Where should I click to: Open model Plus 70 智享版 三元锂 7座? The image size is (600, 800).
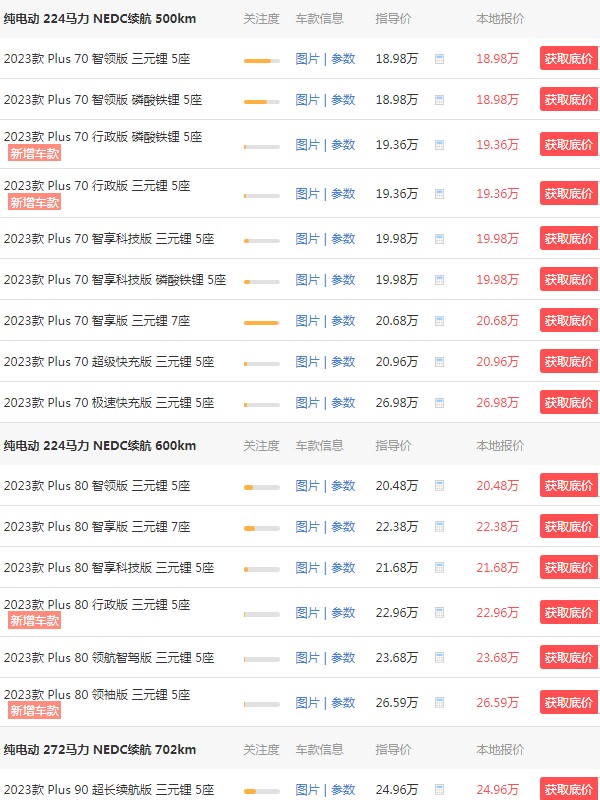[x=97, y=321]
